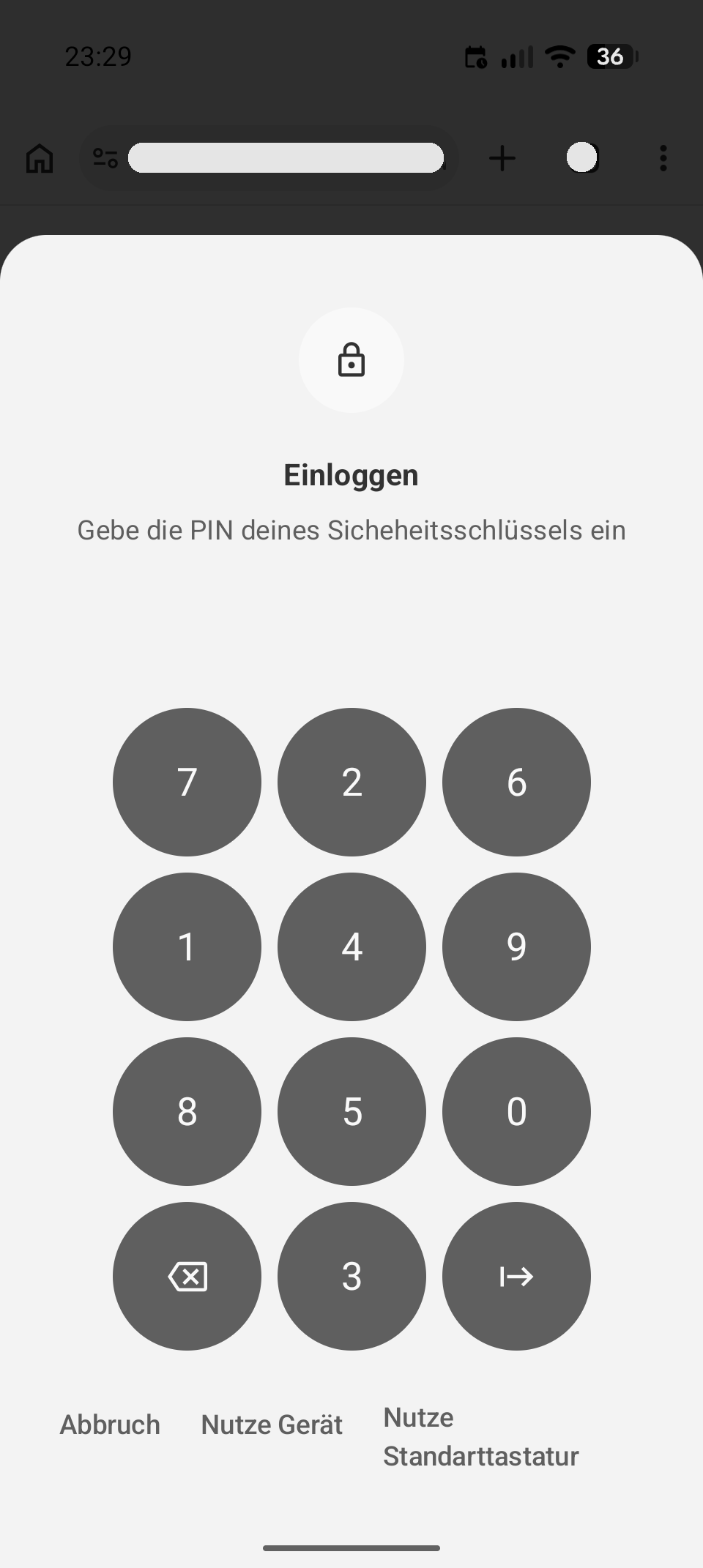The height and width of the screenshot is (1568, 703).
Task: Select digit 6 on the PIN pad
Action: click(x=516, y=782)
